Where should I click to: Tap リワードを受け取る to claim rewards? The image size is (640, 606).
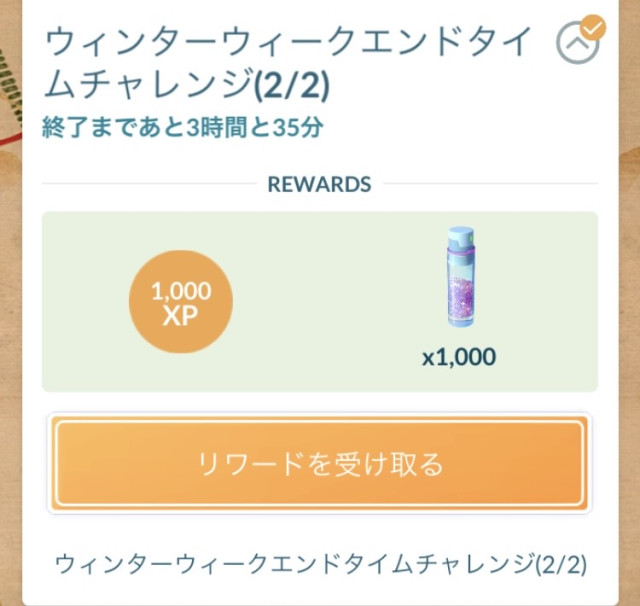tap(319, 464)
